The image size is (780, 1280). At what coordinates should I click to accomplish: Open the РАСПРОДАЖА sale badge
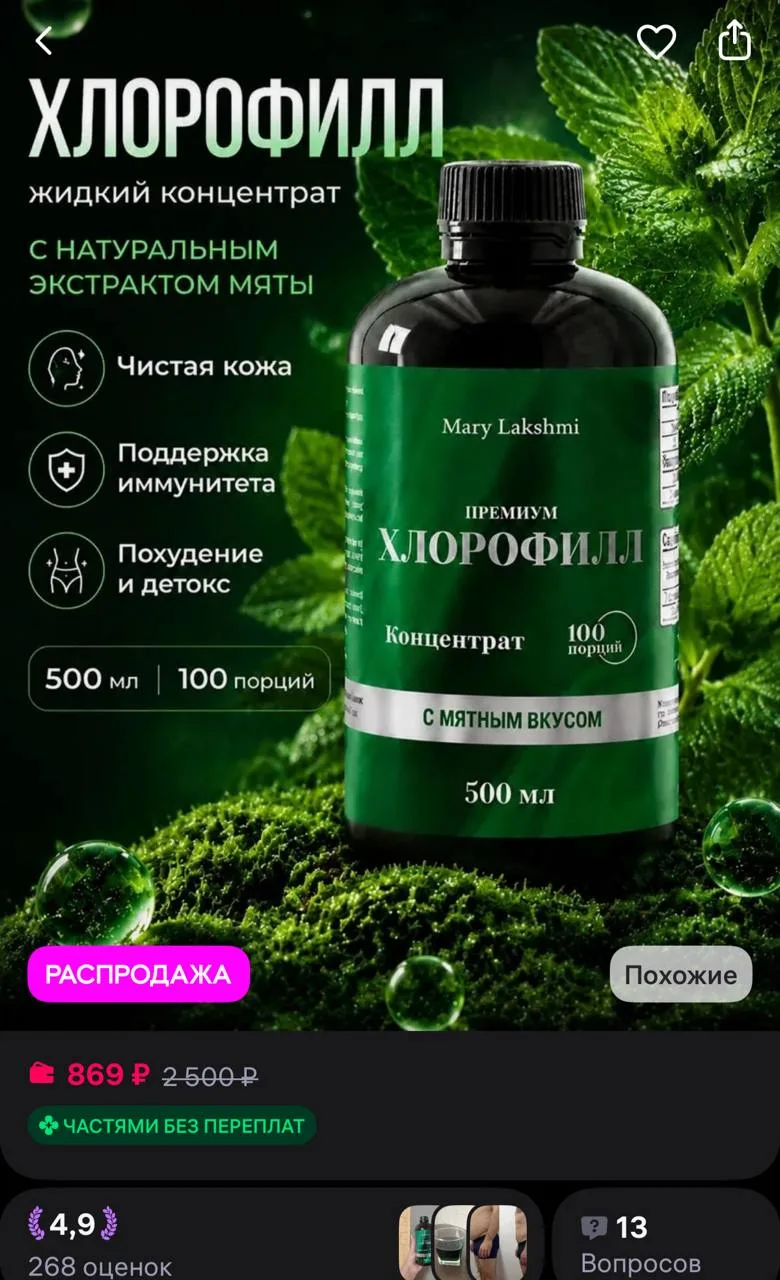pyautogui.click(x=138, y=975)
